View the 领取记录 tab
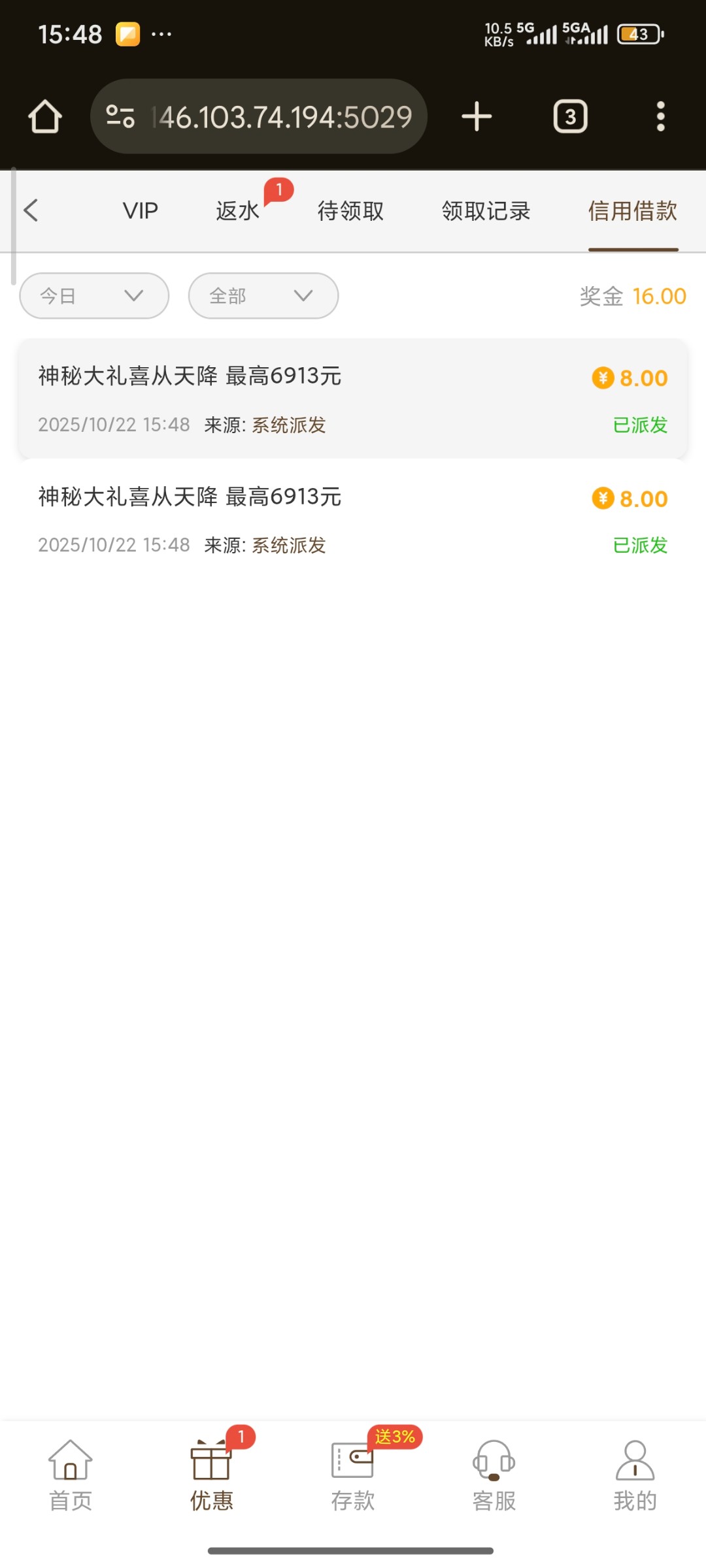706x1568 pixels. pyautogui.click(x=486, y=211)
